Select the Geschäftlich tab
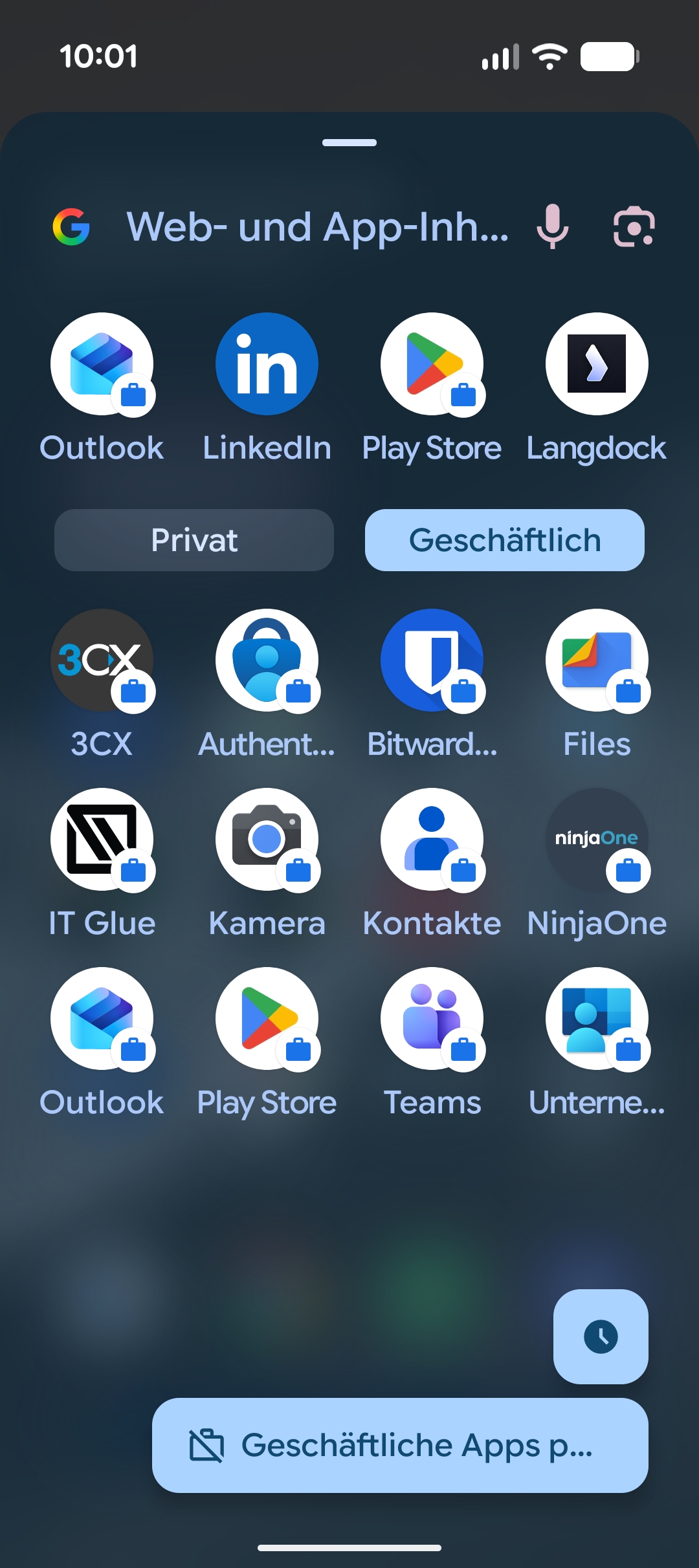This screenshot has height=1568, width=699. point(504,539)
